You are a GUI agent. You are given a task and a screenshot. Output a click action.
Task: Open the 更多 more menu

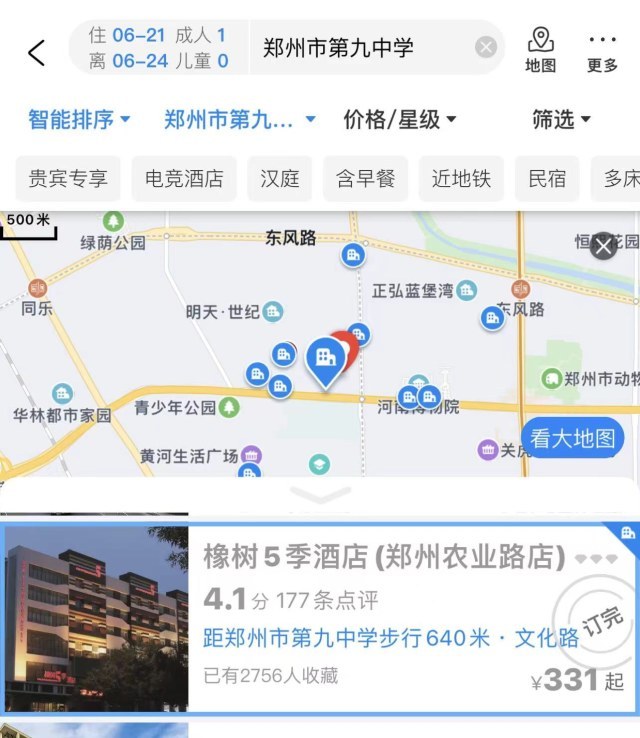coord(603,50)
